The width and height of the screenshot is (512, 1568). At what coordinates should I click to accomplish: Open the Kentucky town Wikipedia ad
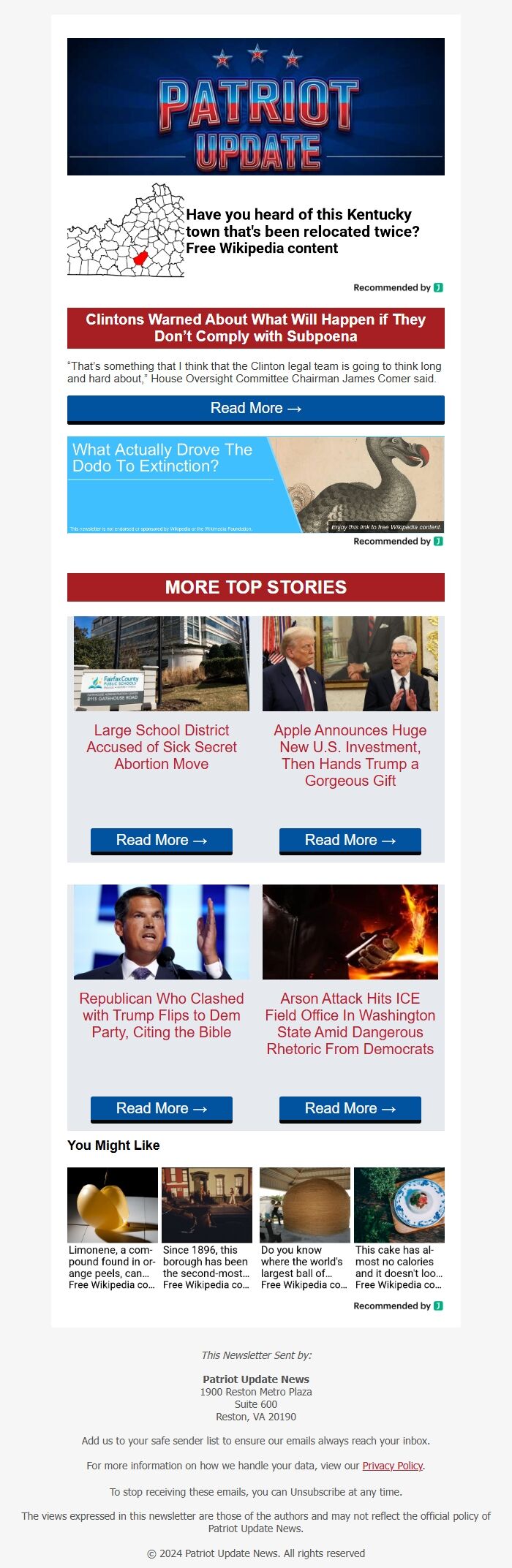tap(255, 231)
